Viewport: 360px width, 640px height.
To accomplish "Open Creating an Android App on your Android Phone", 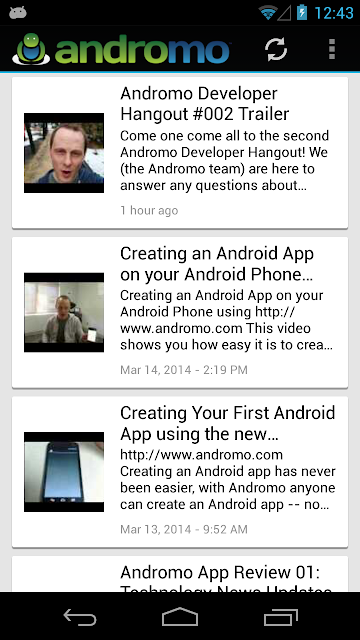I will 180,312.
